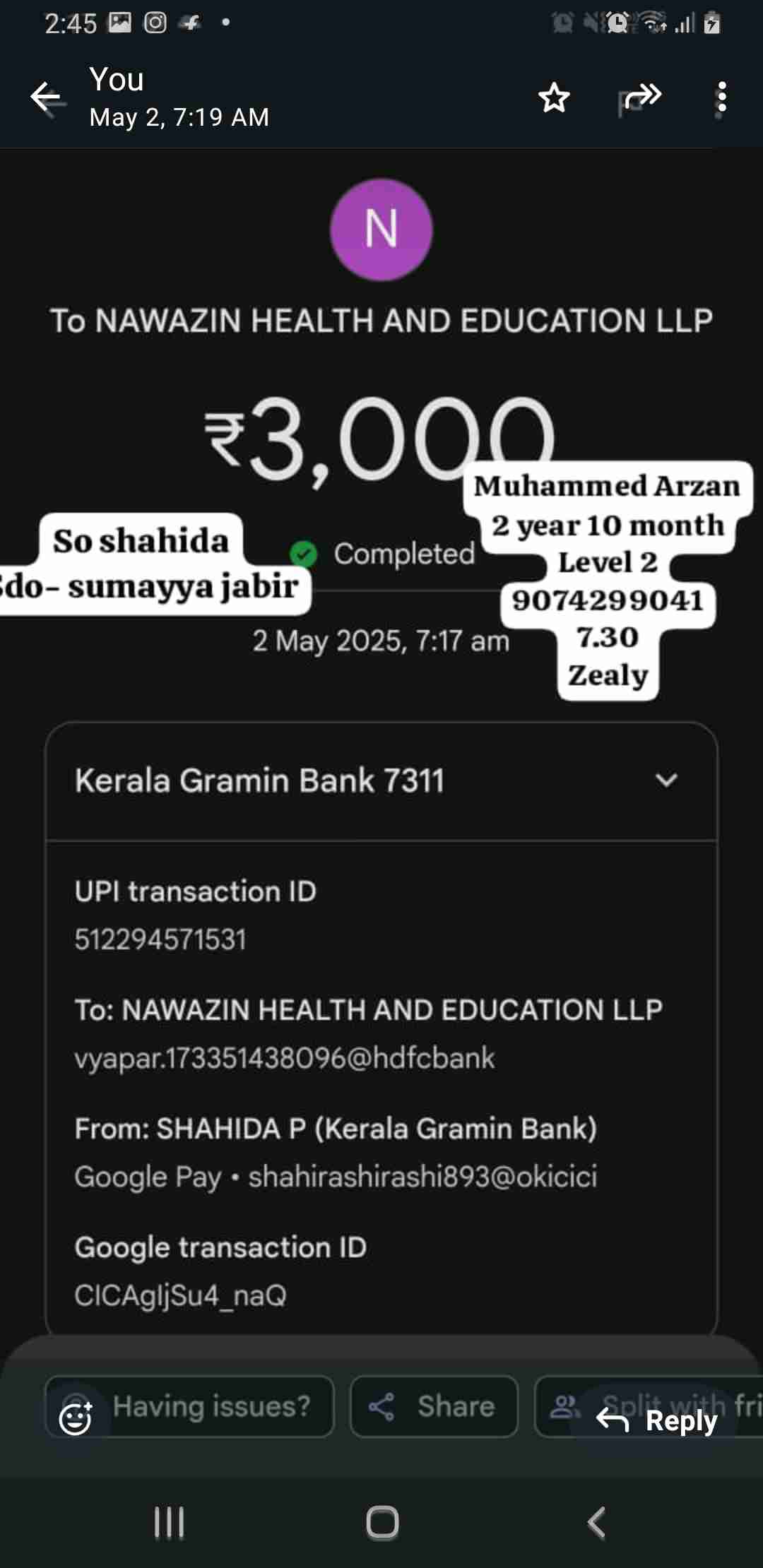Star this image message
The height and width of the screenshot is (1568, 763).
554,97
